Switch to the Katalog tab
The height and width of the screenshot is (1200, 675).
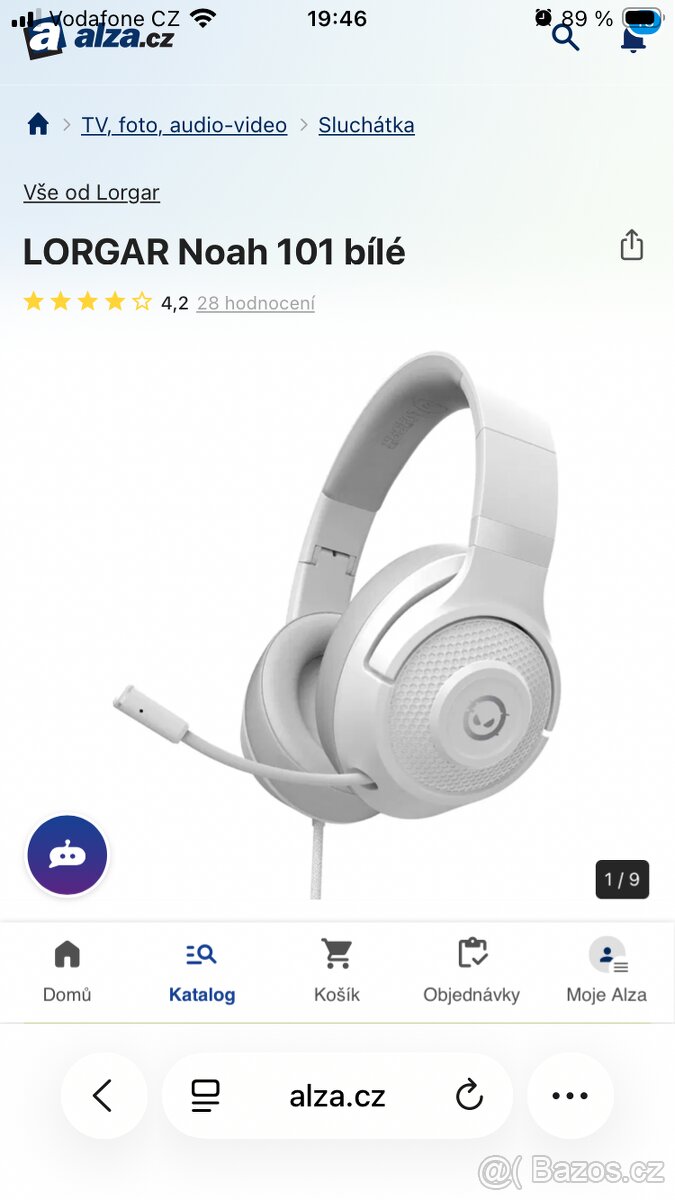pos(202,970)
